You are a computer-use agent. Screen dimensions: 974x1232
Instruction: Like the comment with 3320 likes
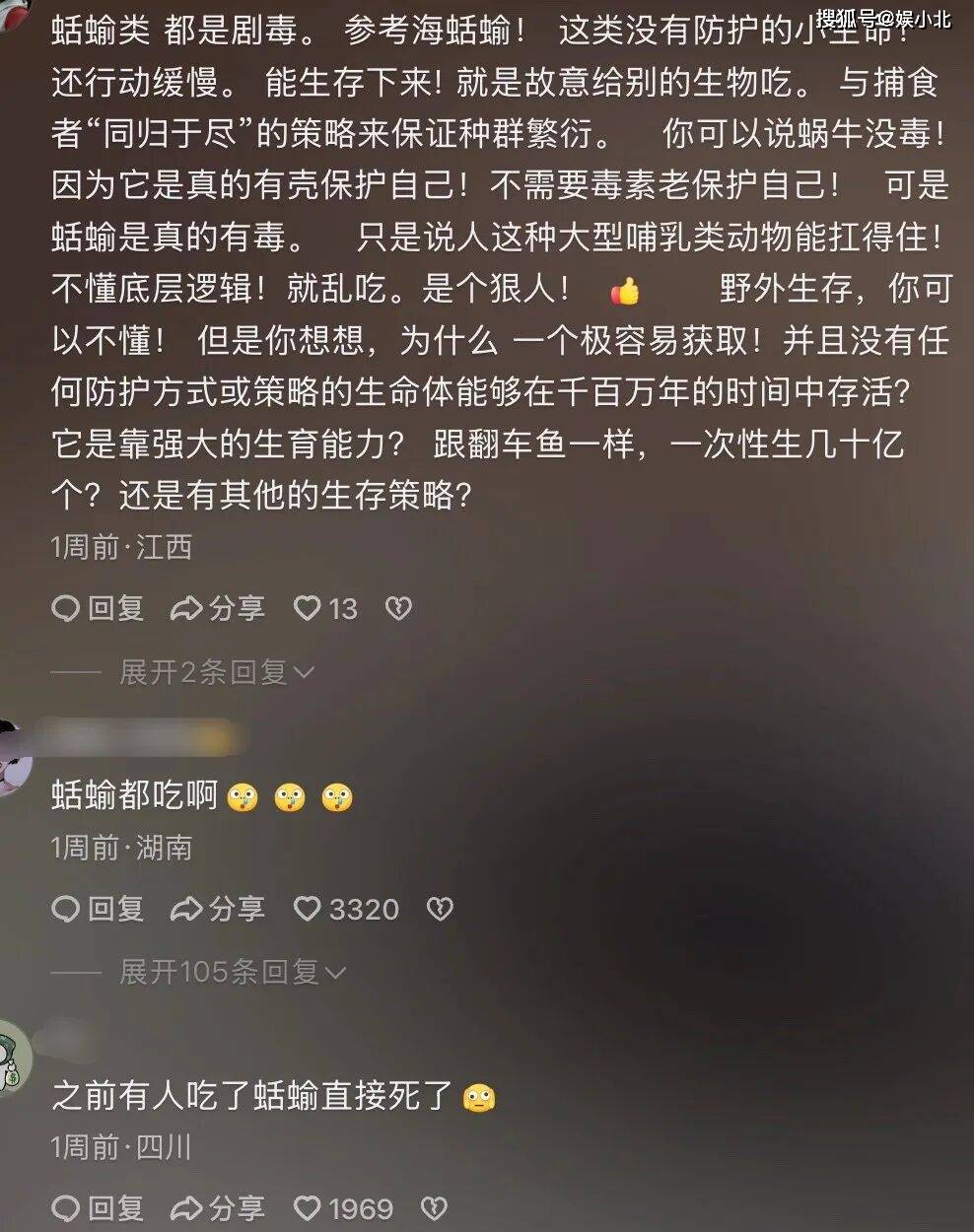point(308,909)
